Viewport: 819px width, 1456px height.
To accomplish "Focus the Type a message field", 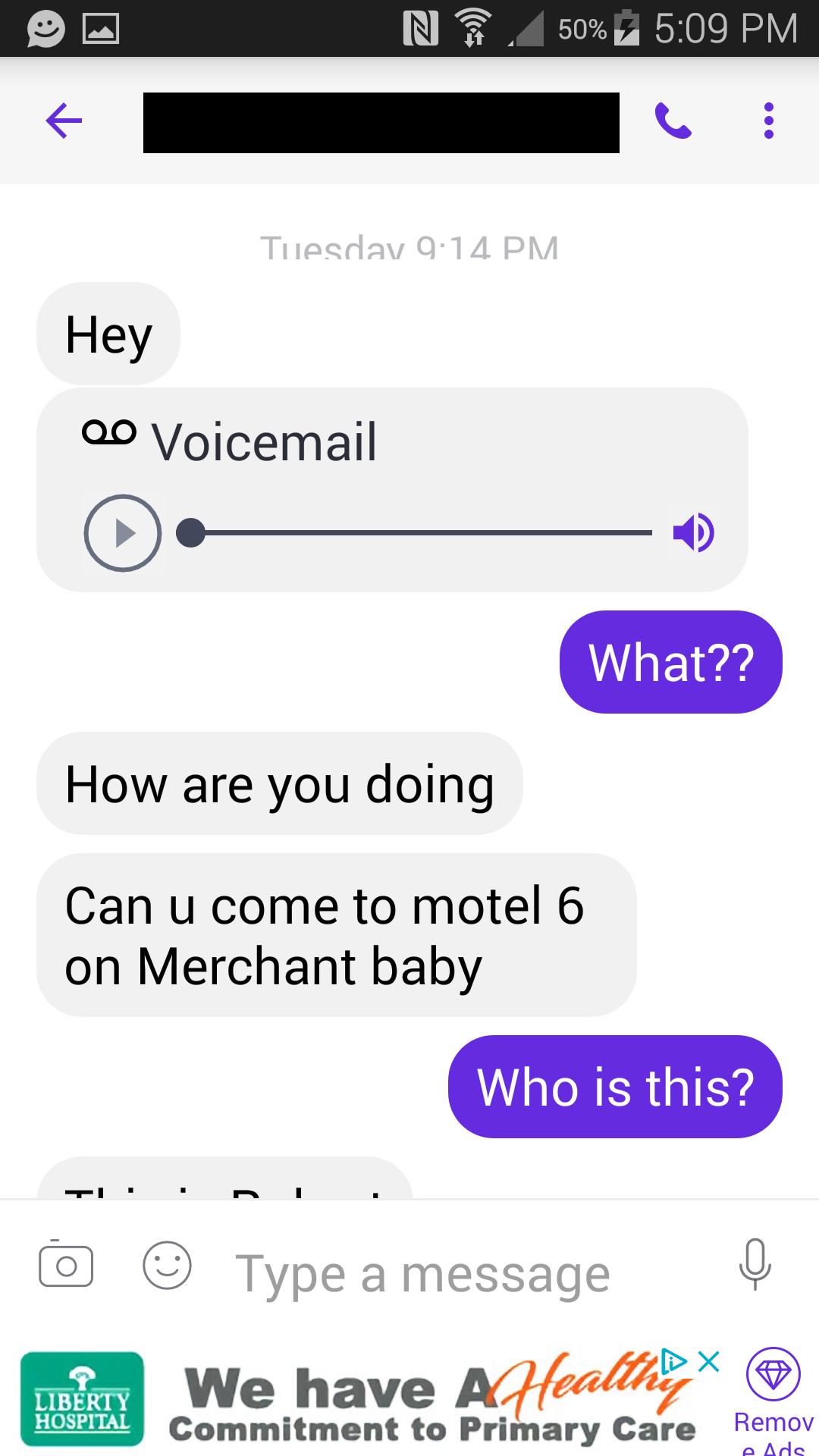I will pos(455,1274).
